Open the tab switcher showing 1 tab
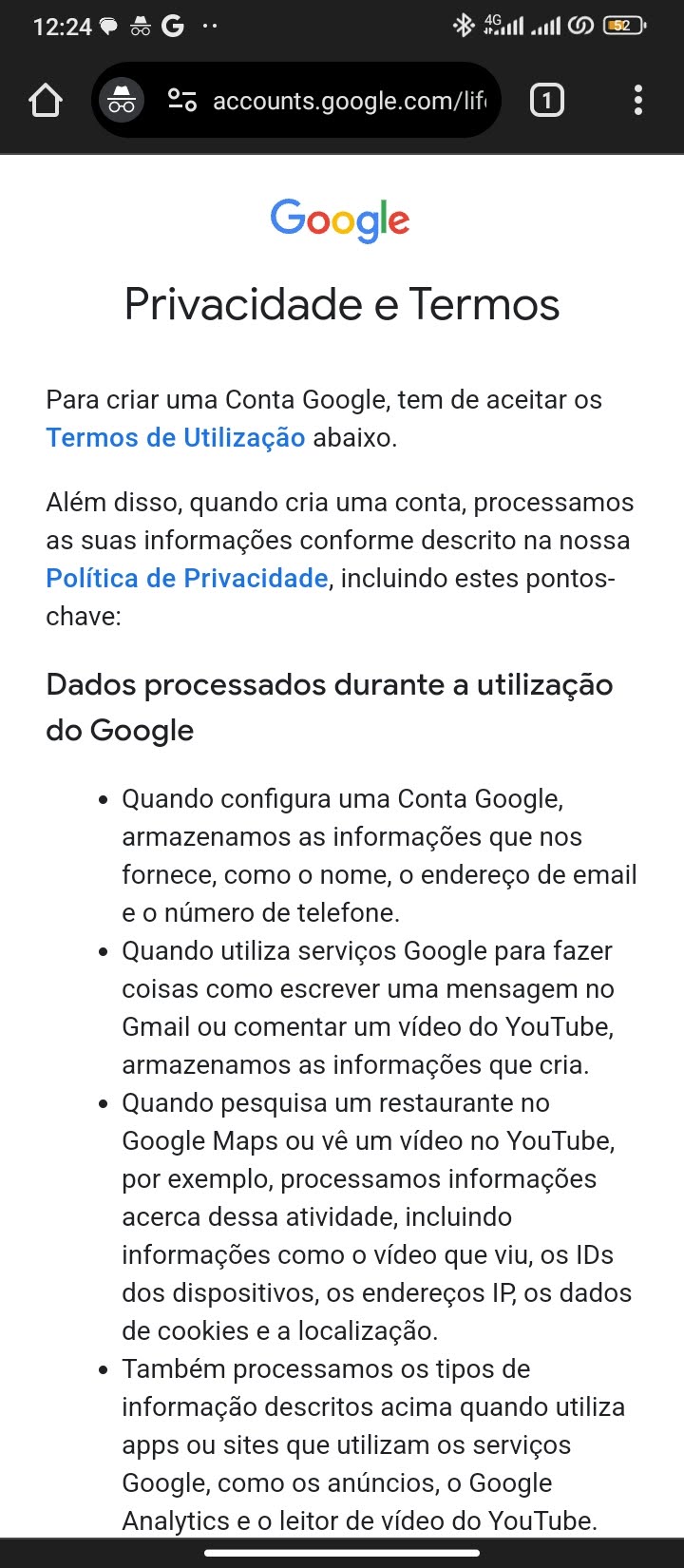This screenshot has height=1568, width=684. pos(546,100)
